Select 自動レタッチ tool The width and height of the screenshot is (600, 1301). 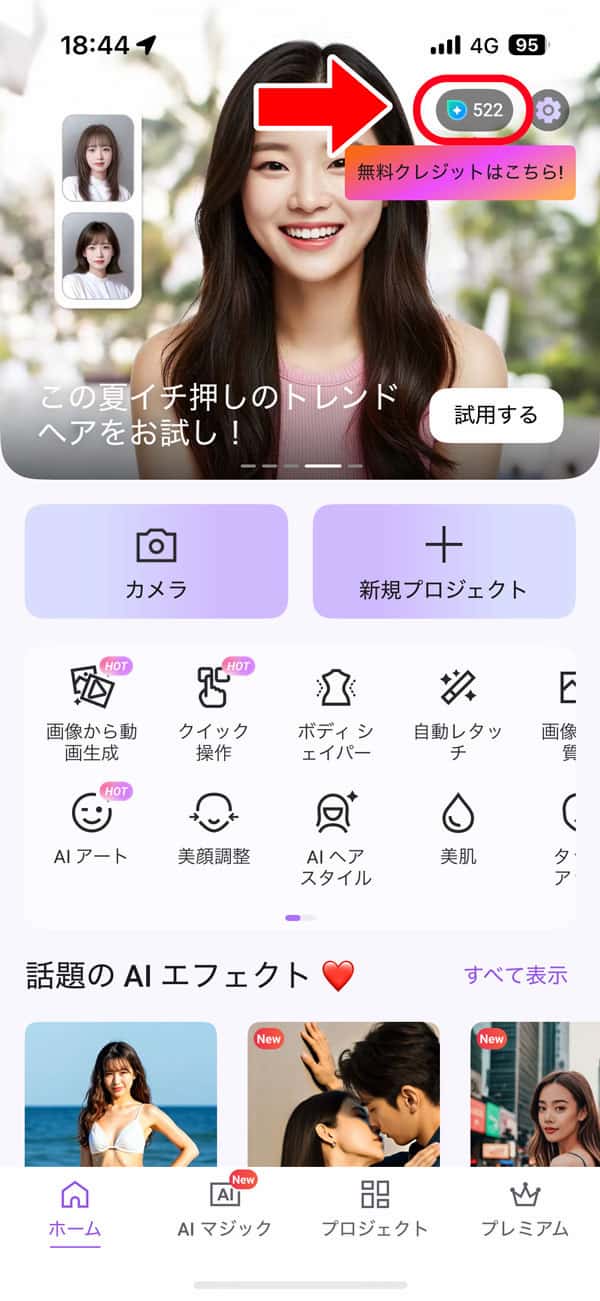click(x=457, y=710)
